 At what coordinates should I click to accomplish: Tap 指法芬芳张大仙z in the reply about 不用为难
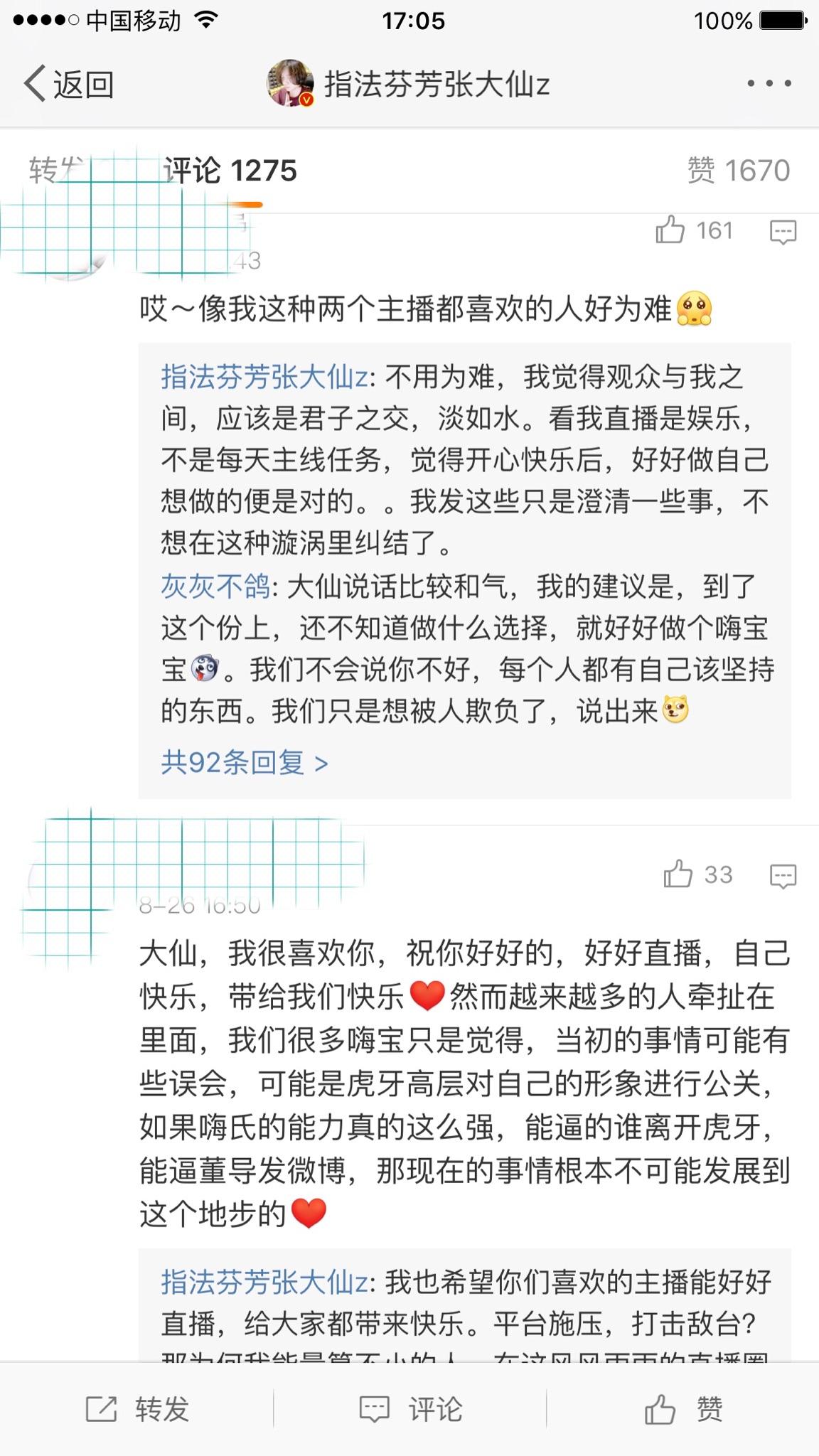264,378
